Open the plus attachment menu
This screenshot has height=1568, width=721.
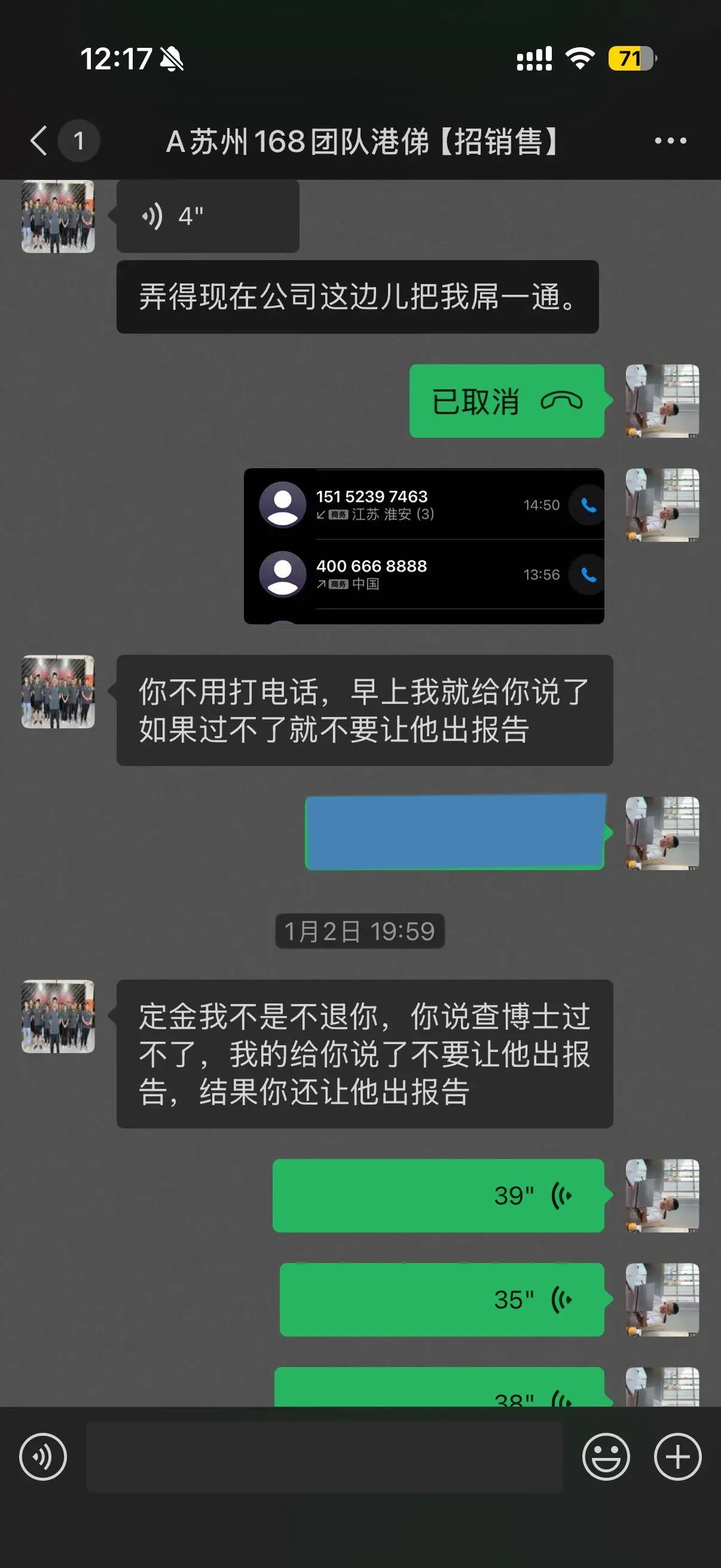point(677,1457)
